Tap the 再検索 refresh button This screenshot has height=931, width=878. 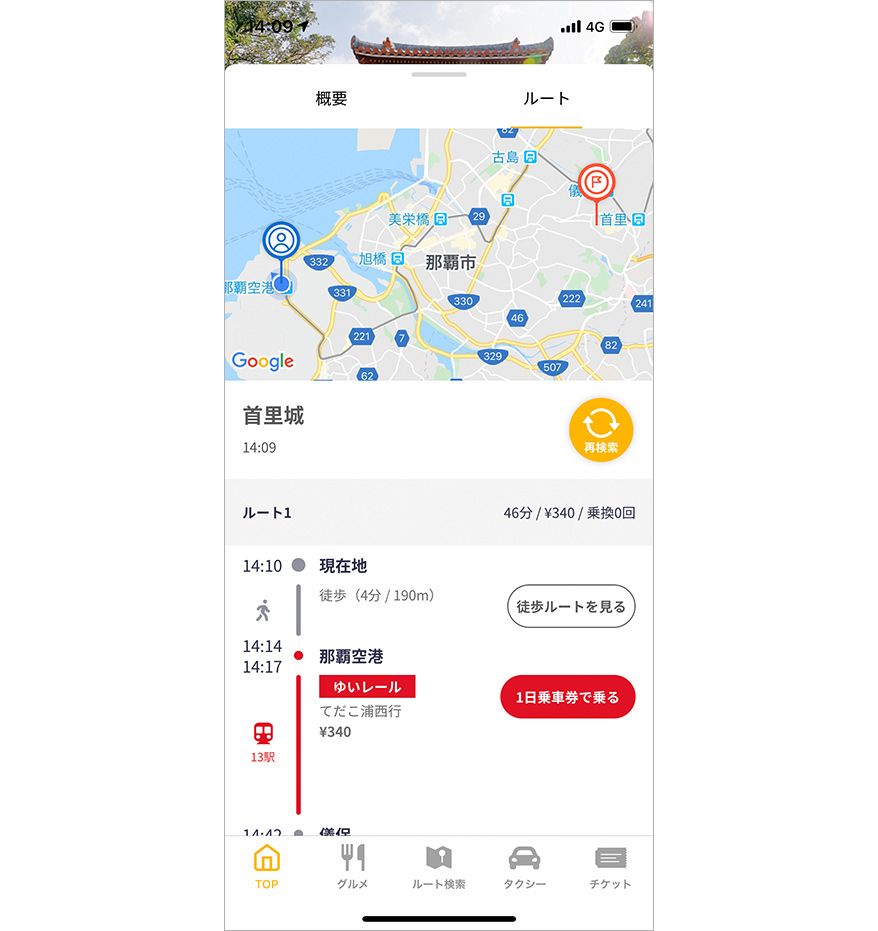point(601,430)
